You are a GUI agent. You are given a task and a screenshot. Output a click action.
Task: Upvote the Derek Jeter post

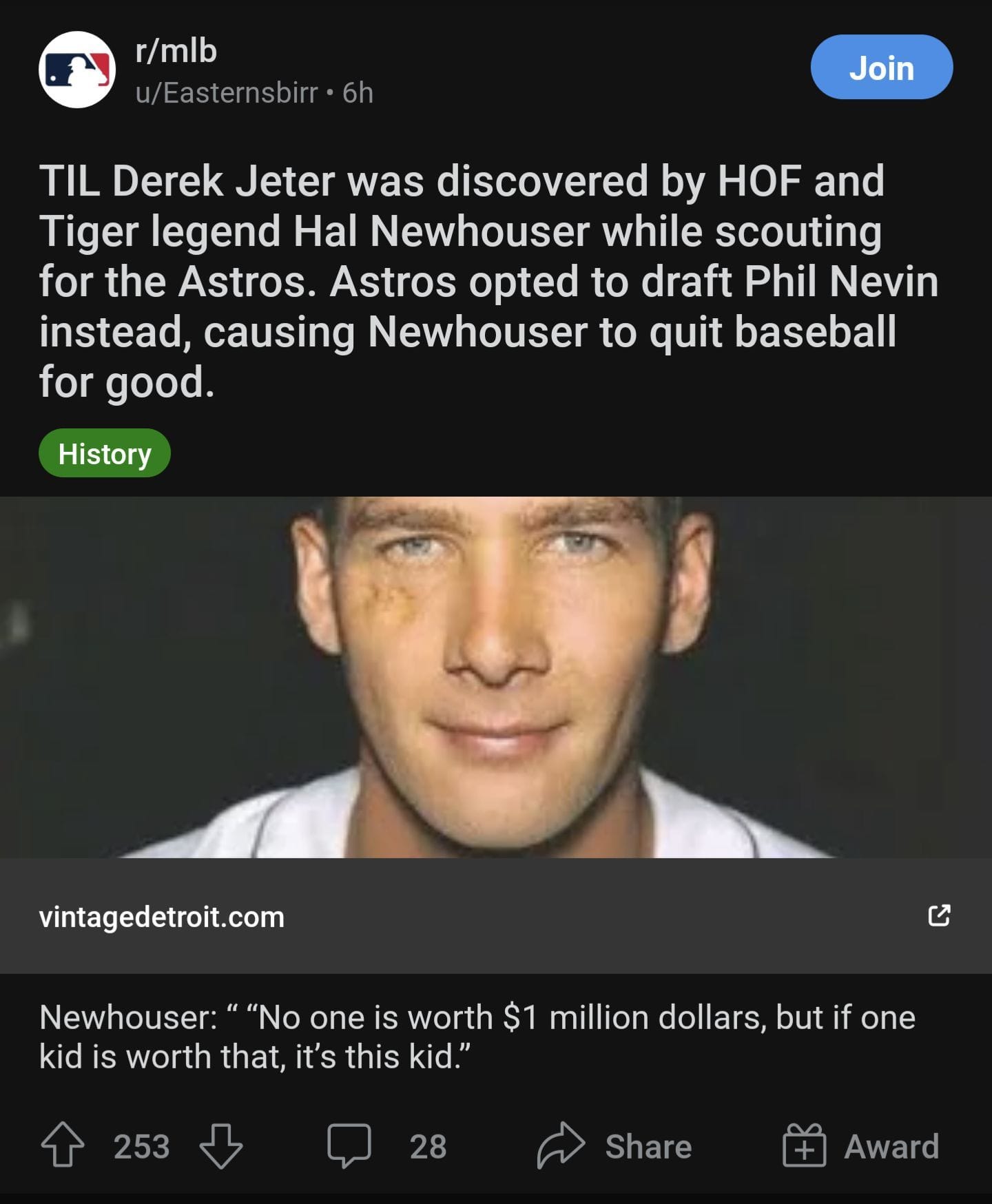(63, 1146)
